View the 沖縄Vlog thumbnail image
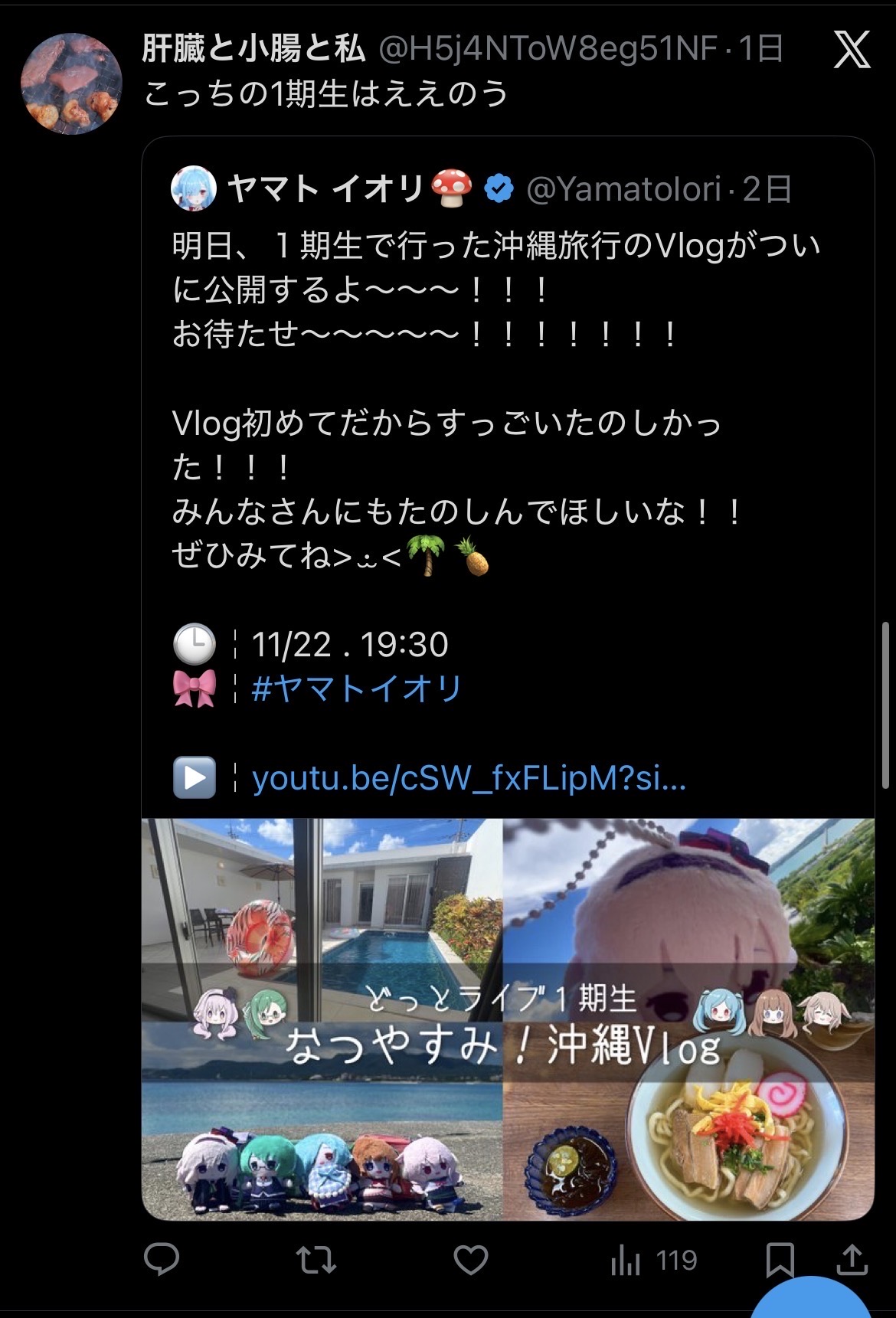This screenshot has height=1318, width=896. tap(507, 1019)
